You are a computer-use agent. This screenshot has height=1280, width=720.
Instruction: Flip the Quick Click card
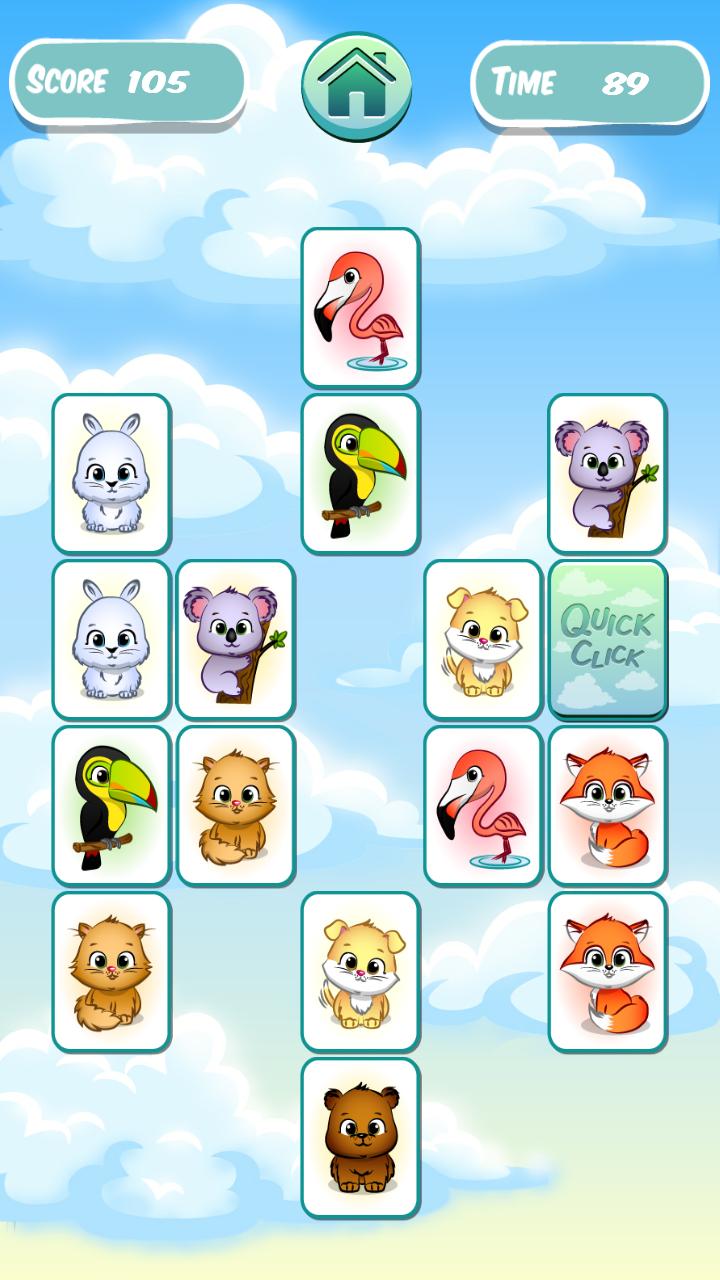[607, 639]
